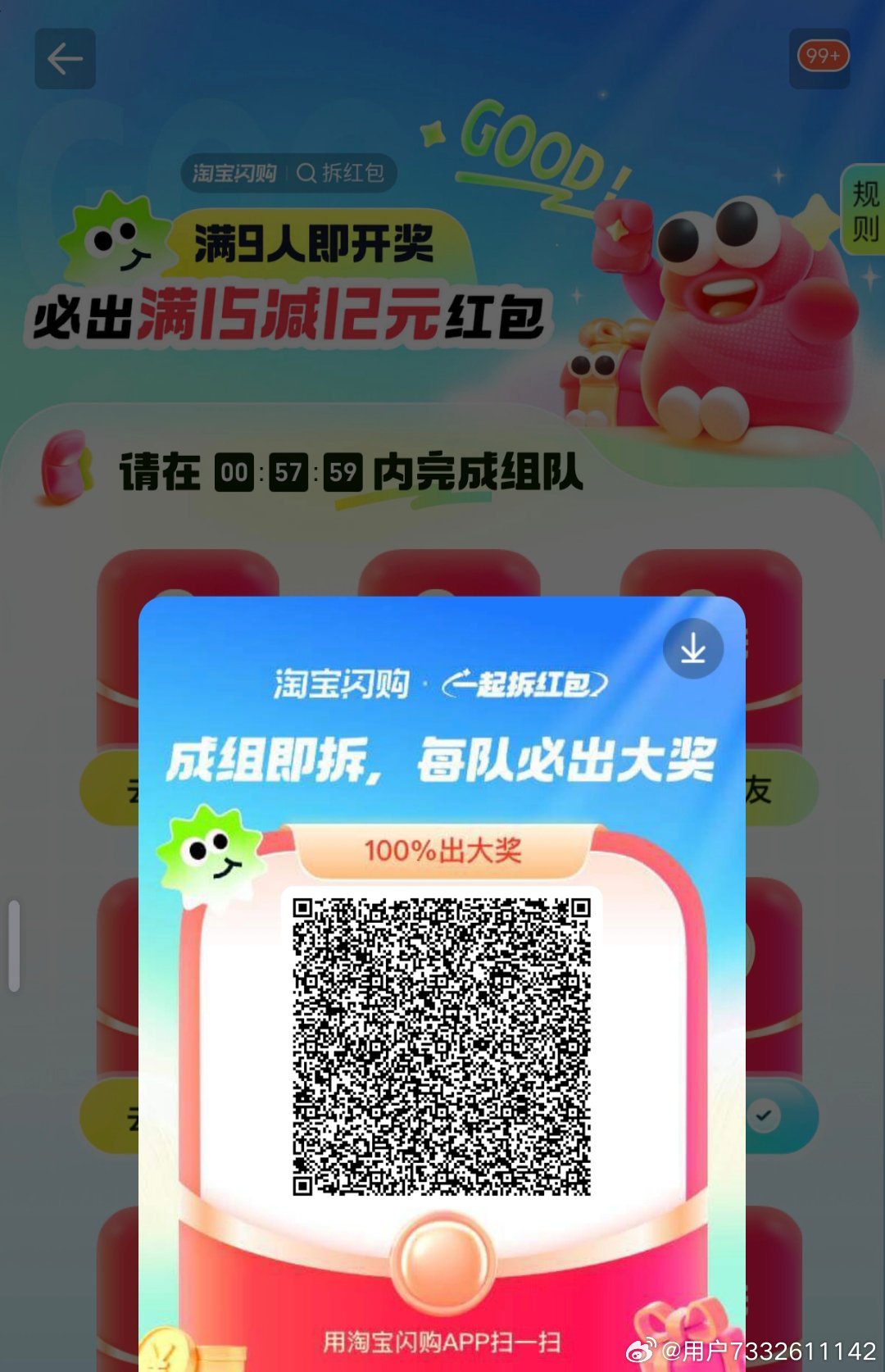Download the QR code invite card

point(693,649)
